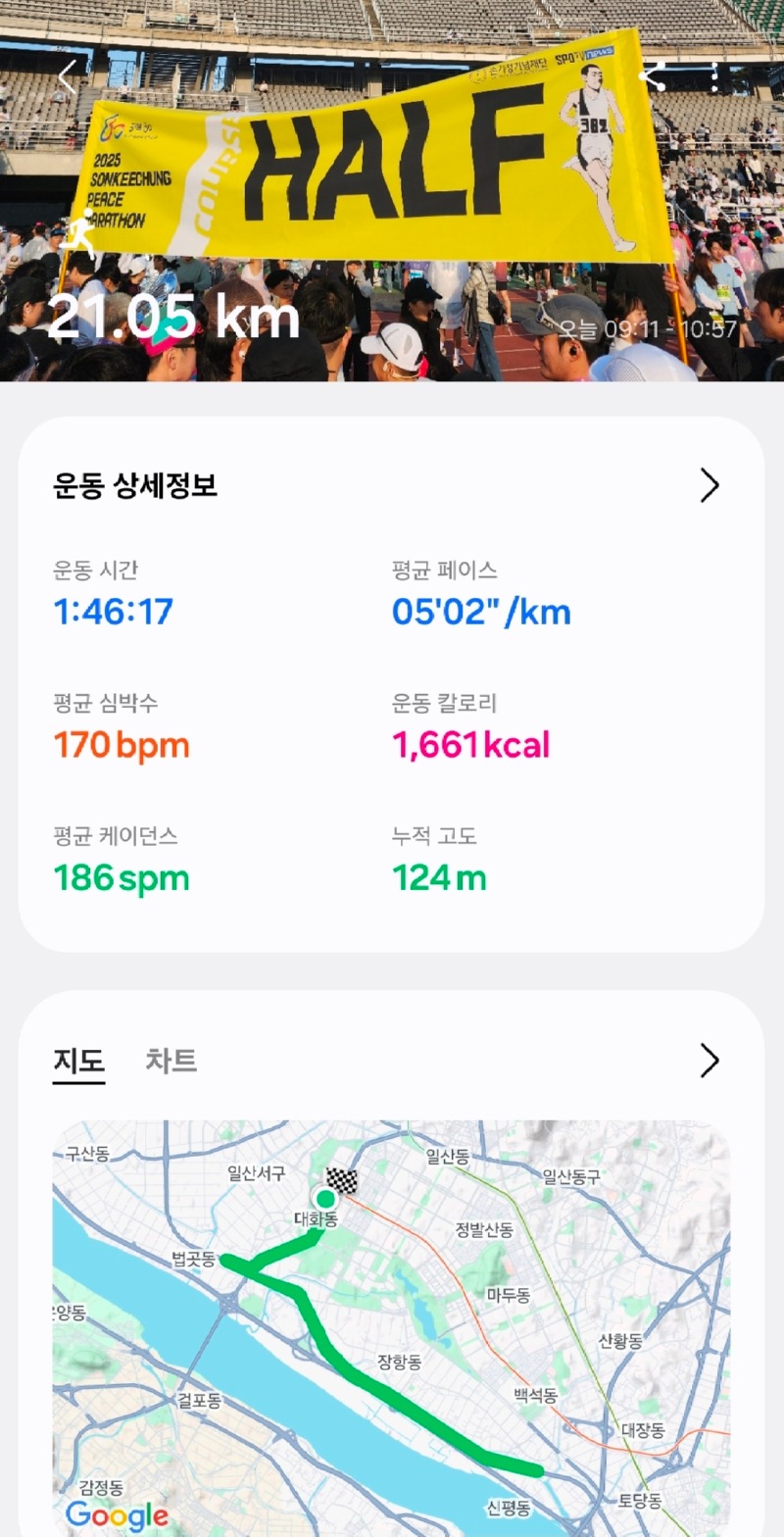Image resolution: width=784 pixels, height=1537 pixels.
Task: Go back using the top-left arrow
Action: pos(67,77)
